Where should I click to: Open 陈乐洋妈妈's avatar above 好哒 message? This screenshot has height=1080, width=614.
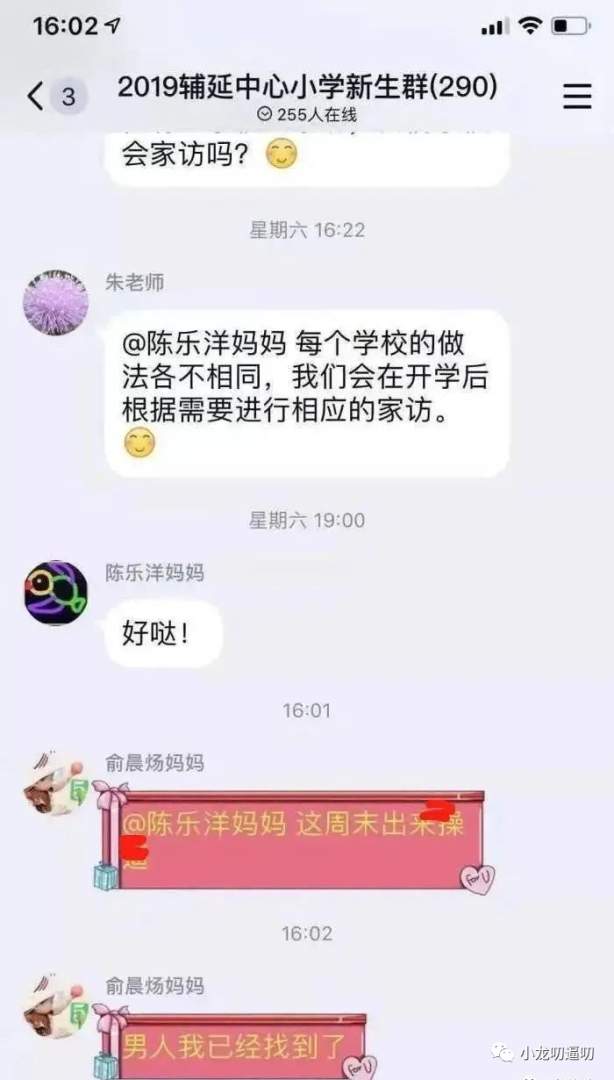click(x=56, y=593)
